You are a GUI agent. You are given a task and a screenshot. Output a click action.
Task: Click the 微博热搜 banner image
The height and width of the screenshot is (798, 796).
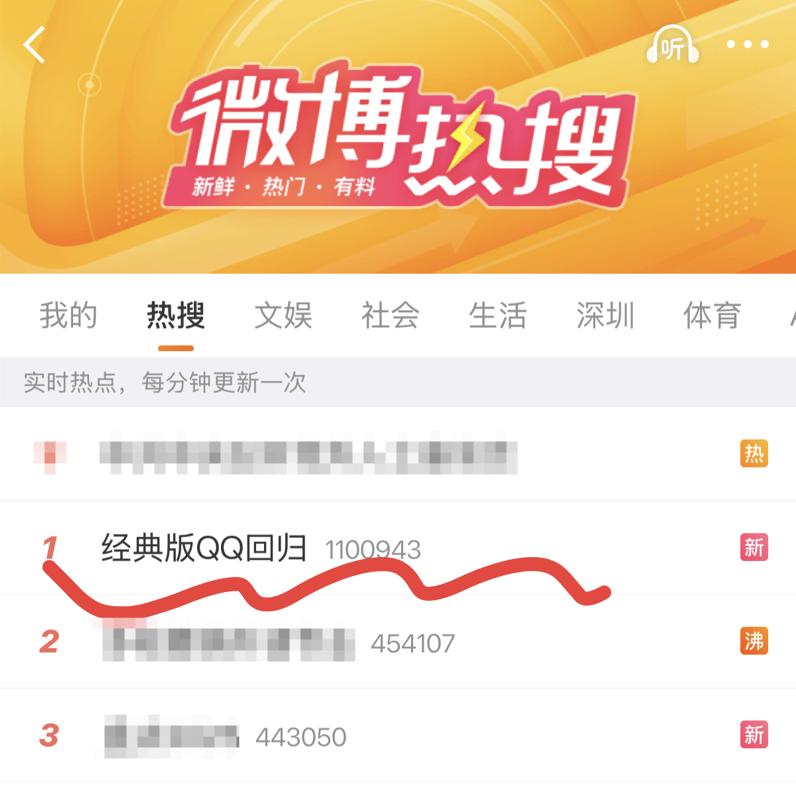[x=398, y=140]
